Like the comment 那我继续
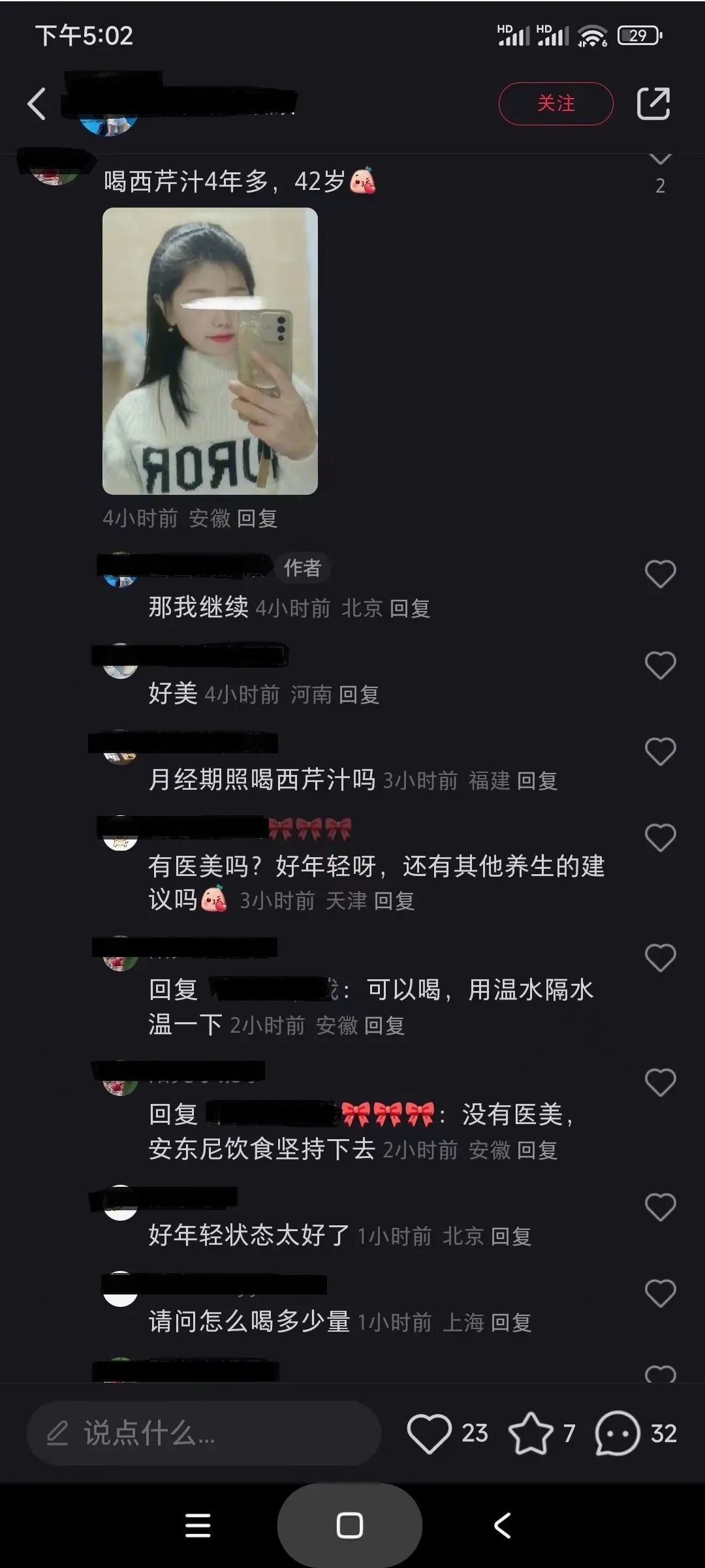Viewport: 705px width, 1568px height. pyautogui.click(x=660, y=574)
